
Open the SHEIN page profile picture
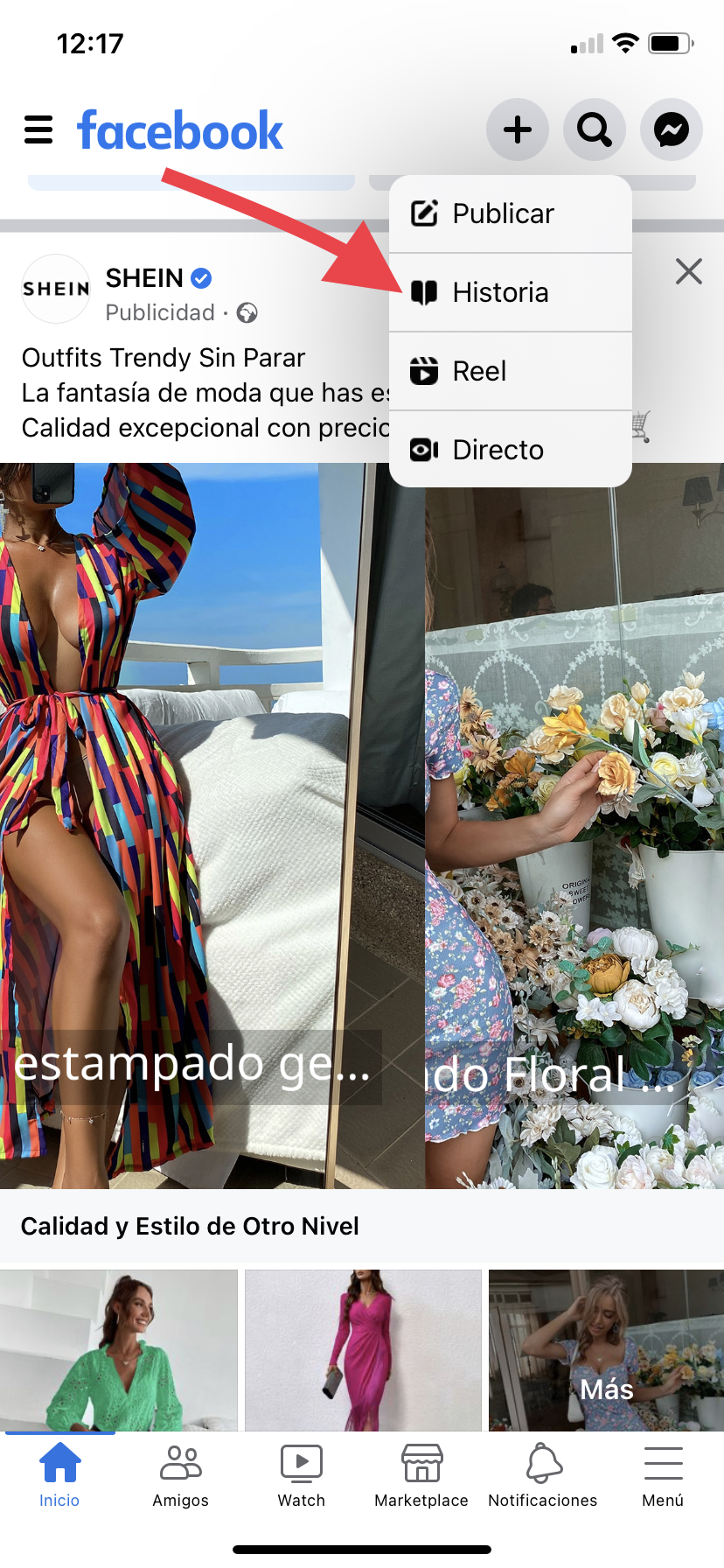[56, 289]
